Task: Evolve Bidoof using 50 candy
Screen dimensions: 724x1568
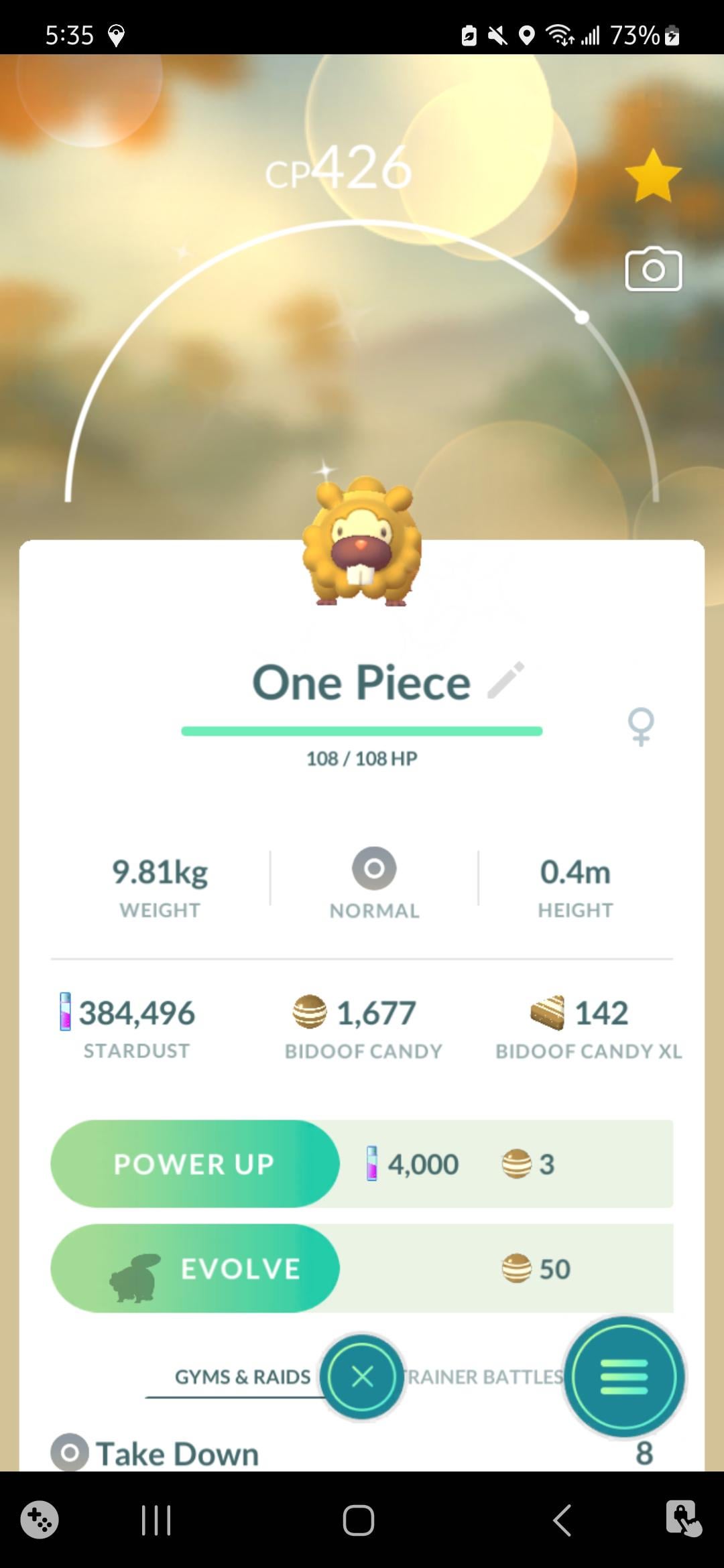Action: (x=194, y=1268)
